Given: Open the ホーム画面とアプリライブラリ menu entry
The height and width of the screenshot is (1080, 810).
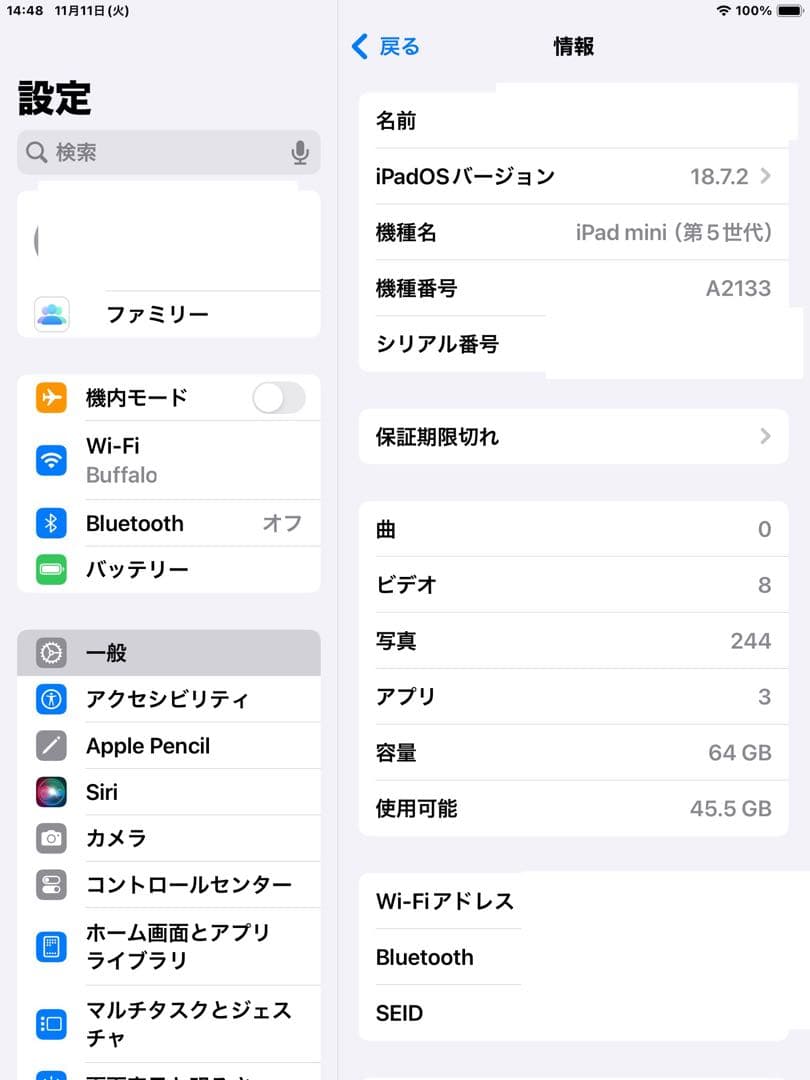Looking at the screenshot, I should click(x=170, y=945).
